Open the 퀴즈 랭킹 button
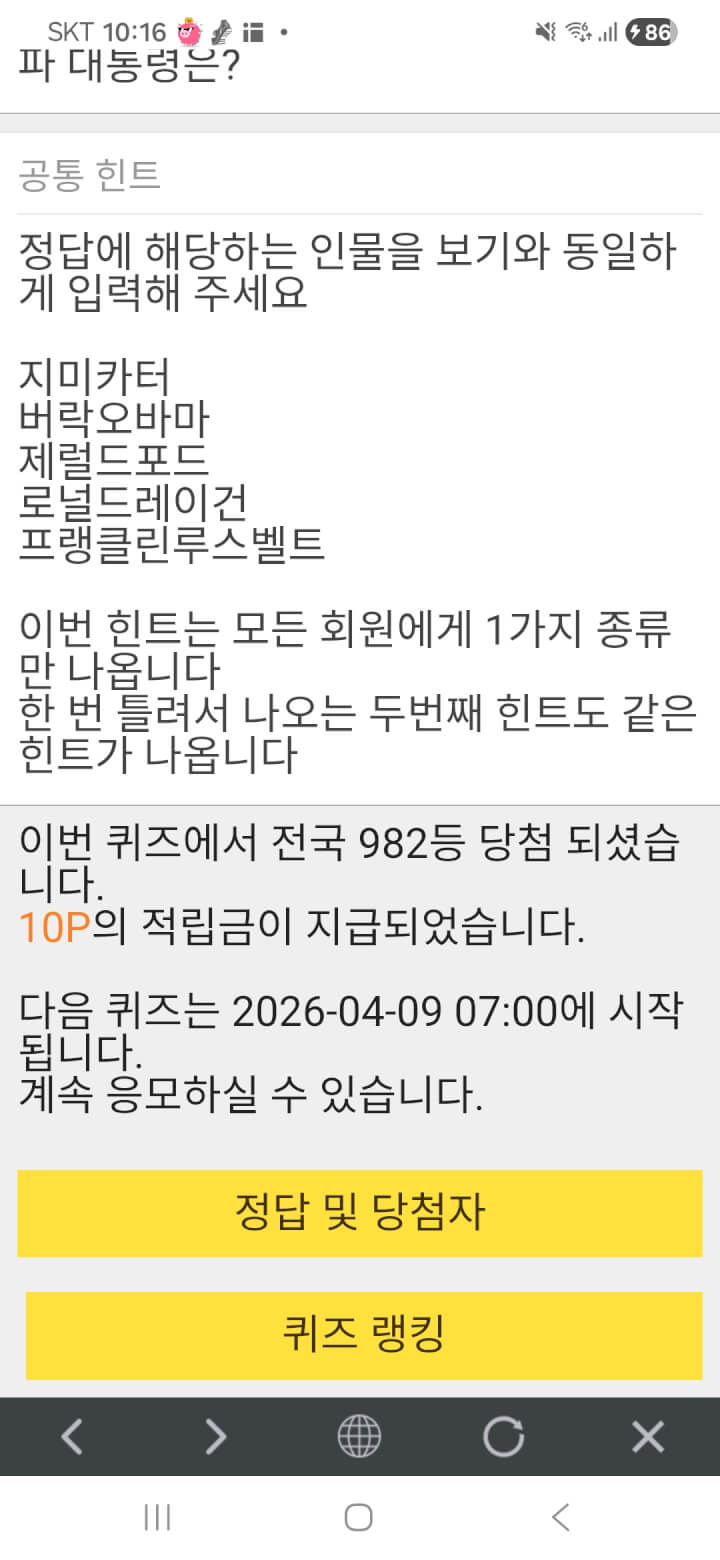The image size is (720, 1560). (363, 1334)
